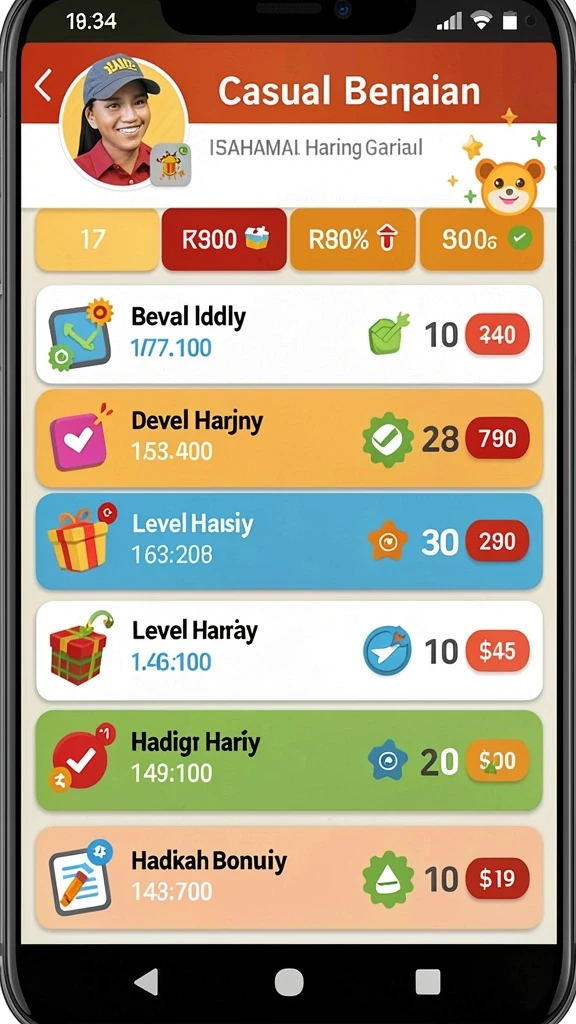Tap the 440 button on Beval Iddly
The image size is (576, 1024).
(x=497, y=334)
